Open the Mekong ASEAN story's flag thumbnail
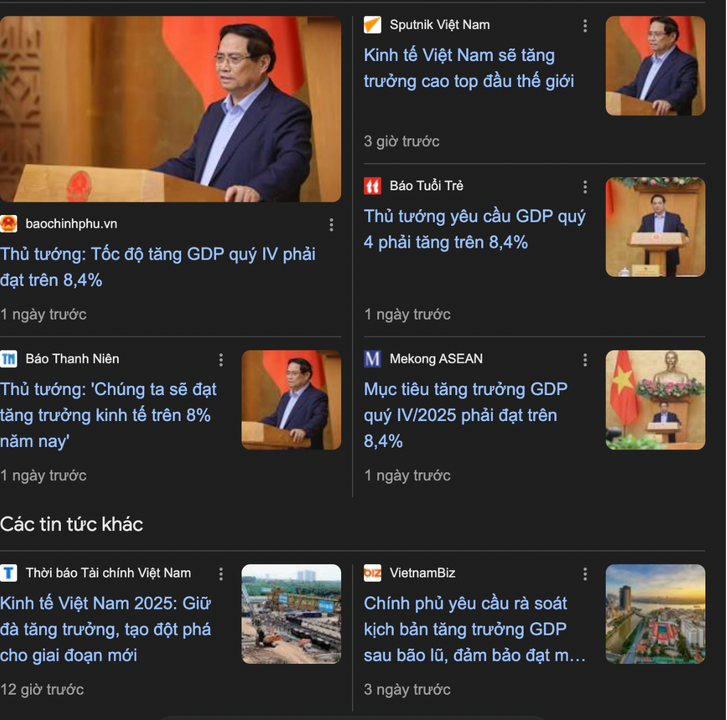Screen dimensions: 727x720 pyautogui.click(x=655, y=400)
